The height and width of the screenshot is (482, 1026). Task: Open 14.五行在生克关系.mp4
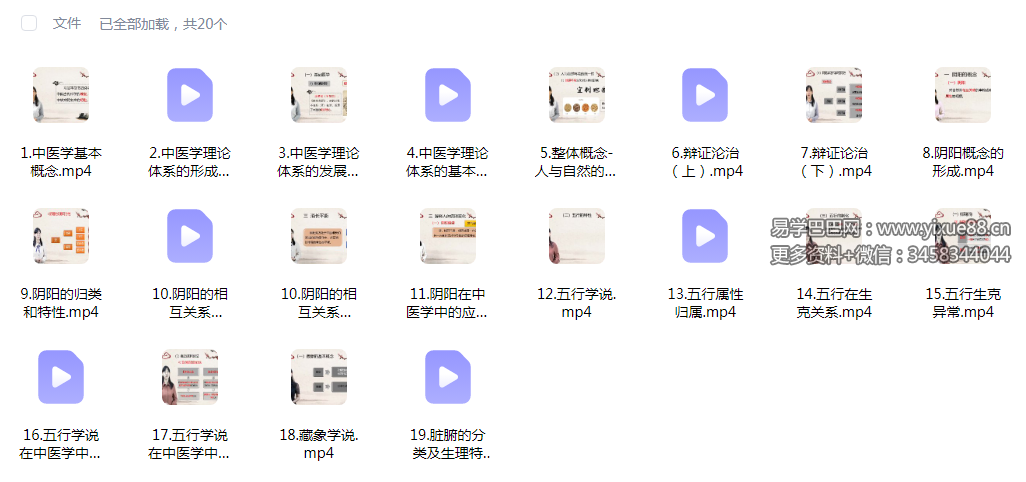click(834, 236)
